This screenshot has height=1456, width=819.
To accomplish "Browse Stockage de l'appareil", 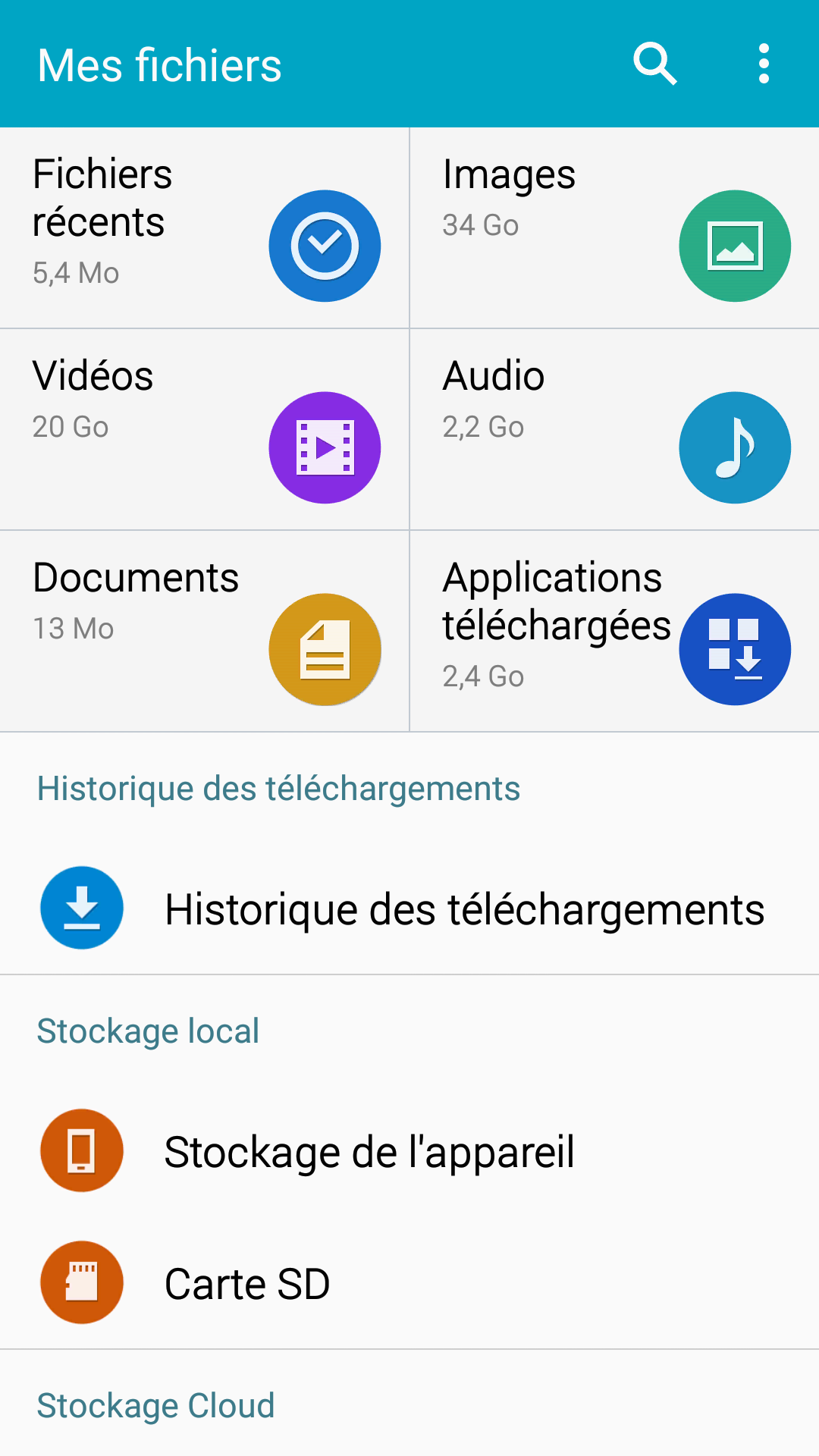I will click(409, 1151).
